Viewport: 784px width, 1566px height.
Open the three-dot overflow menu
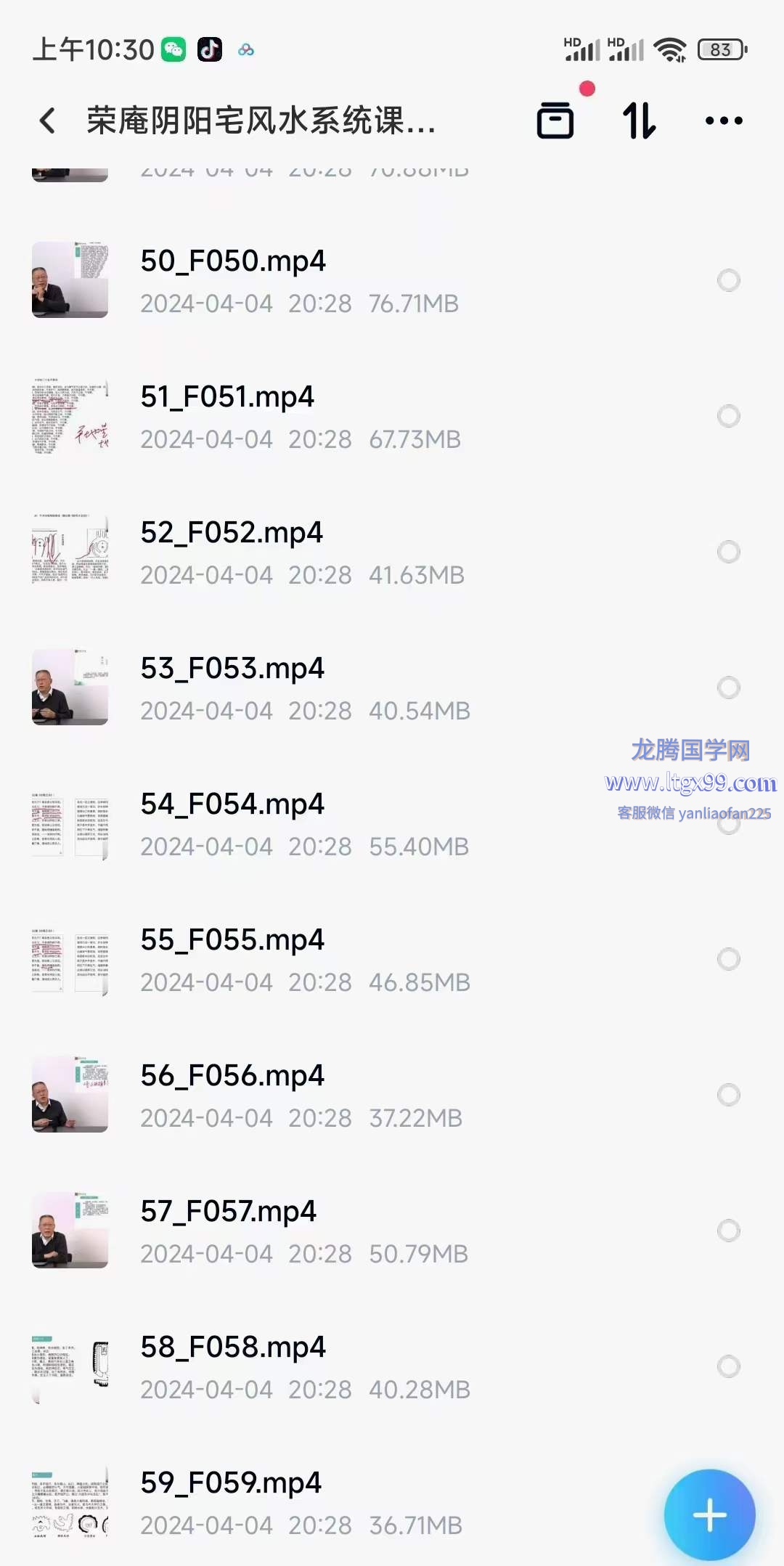coord(724,121)
